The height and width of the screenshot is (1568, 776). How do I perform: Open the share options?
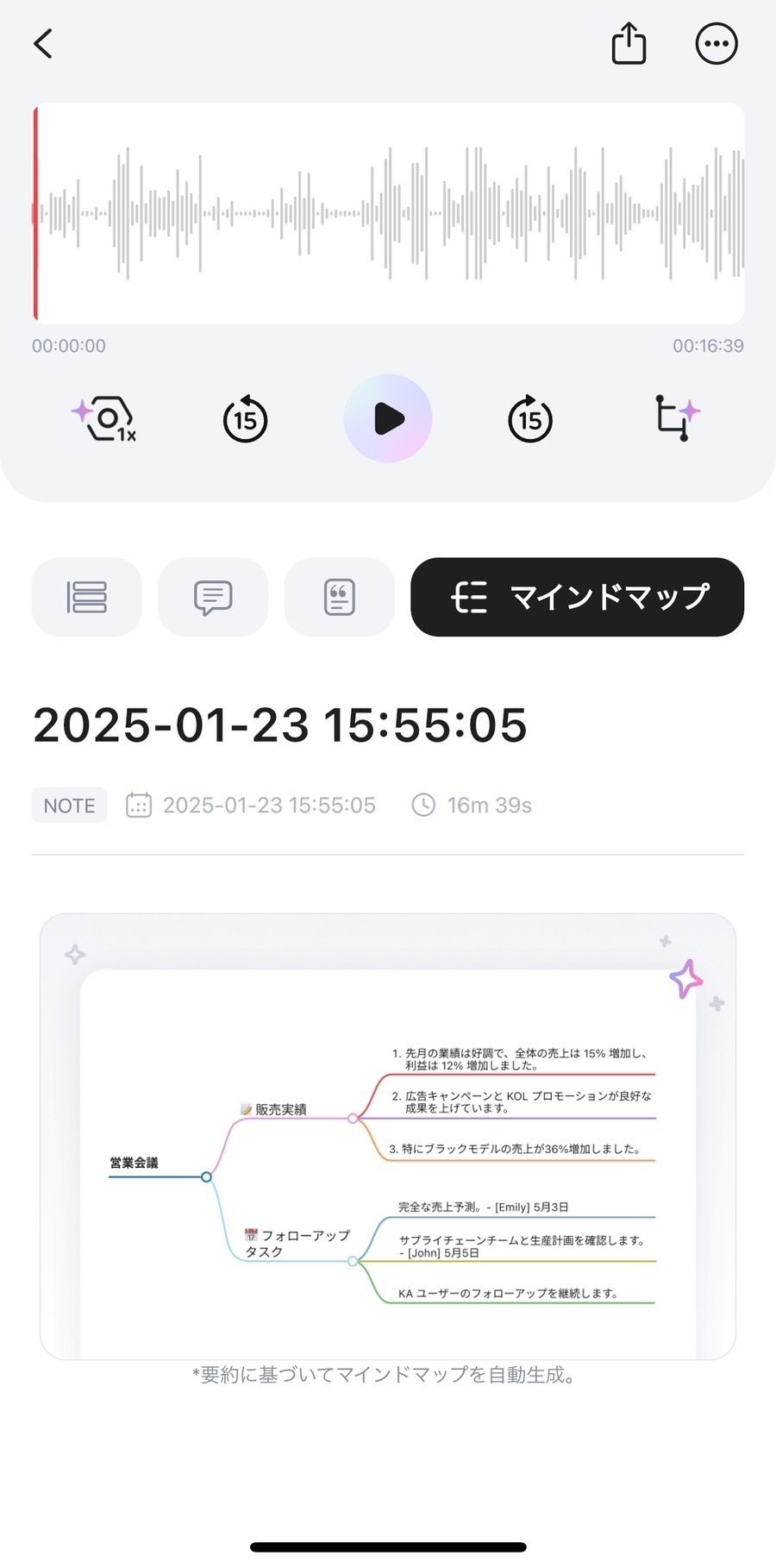click(629, 43)
